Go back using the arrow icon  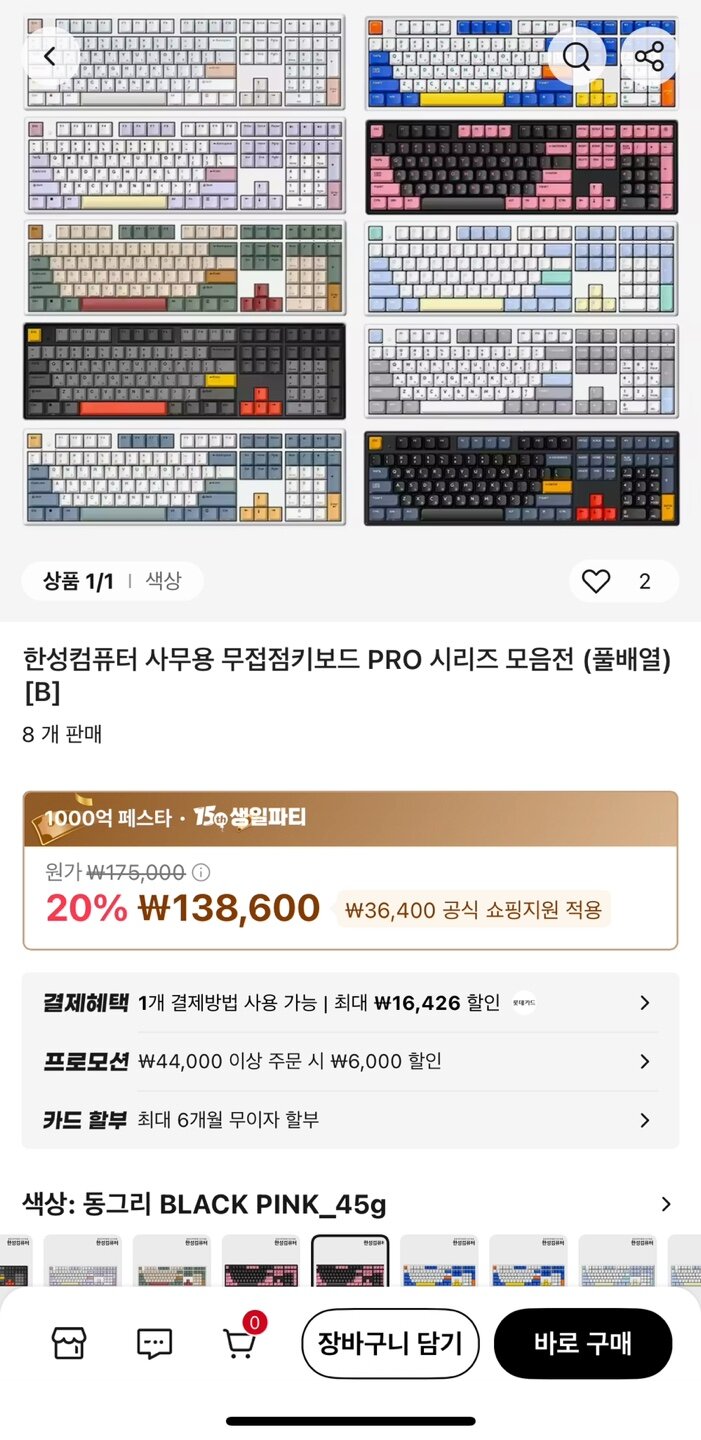pos(50,56)
